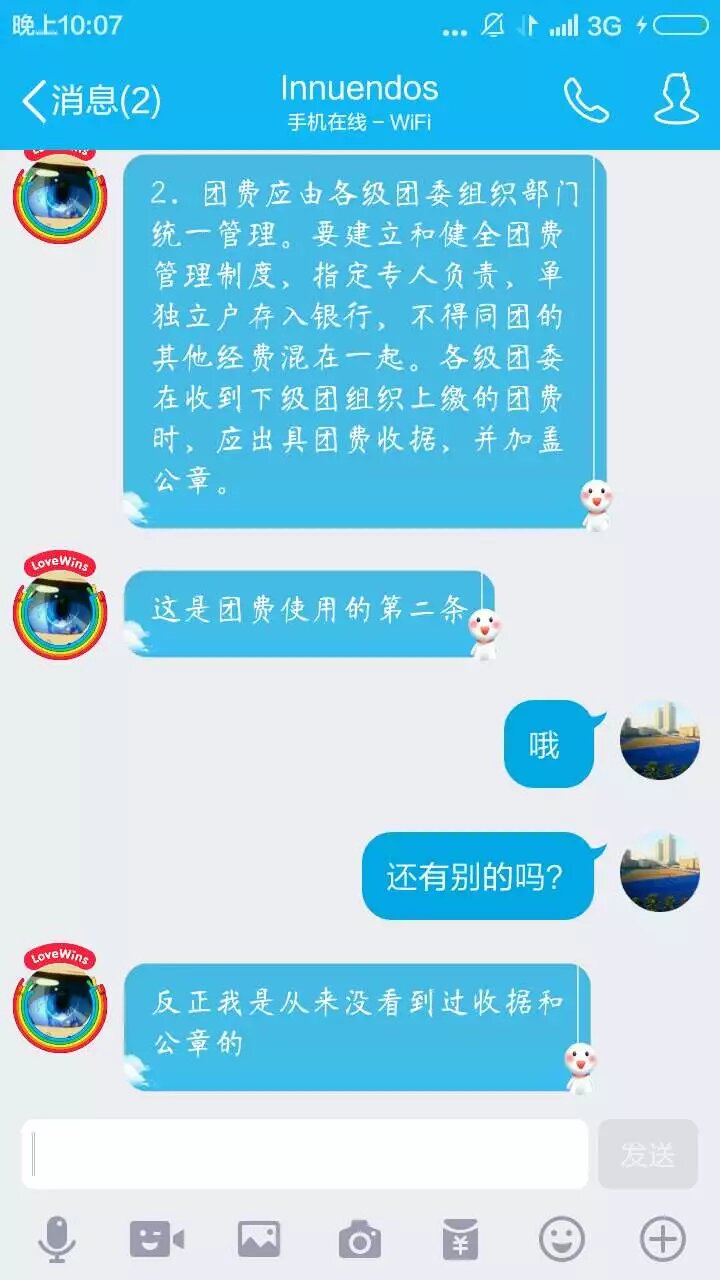
Task: Send a red packet with ¥ icon
Action: 460,1240
